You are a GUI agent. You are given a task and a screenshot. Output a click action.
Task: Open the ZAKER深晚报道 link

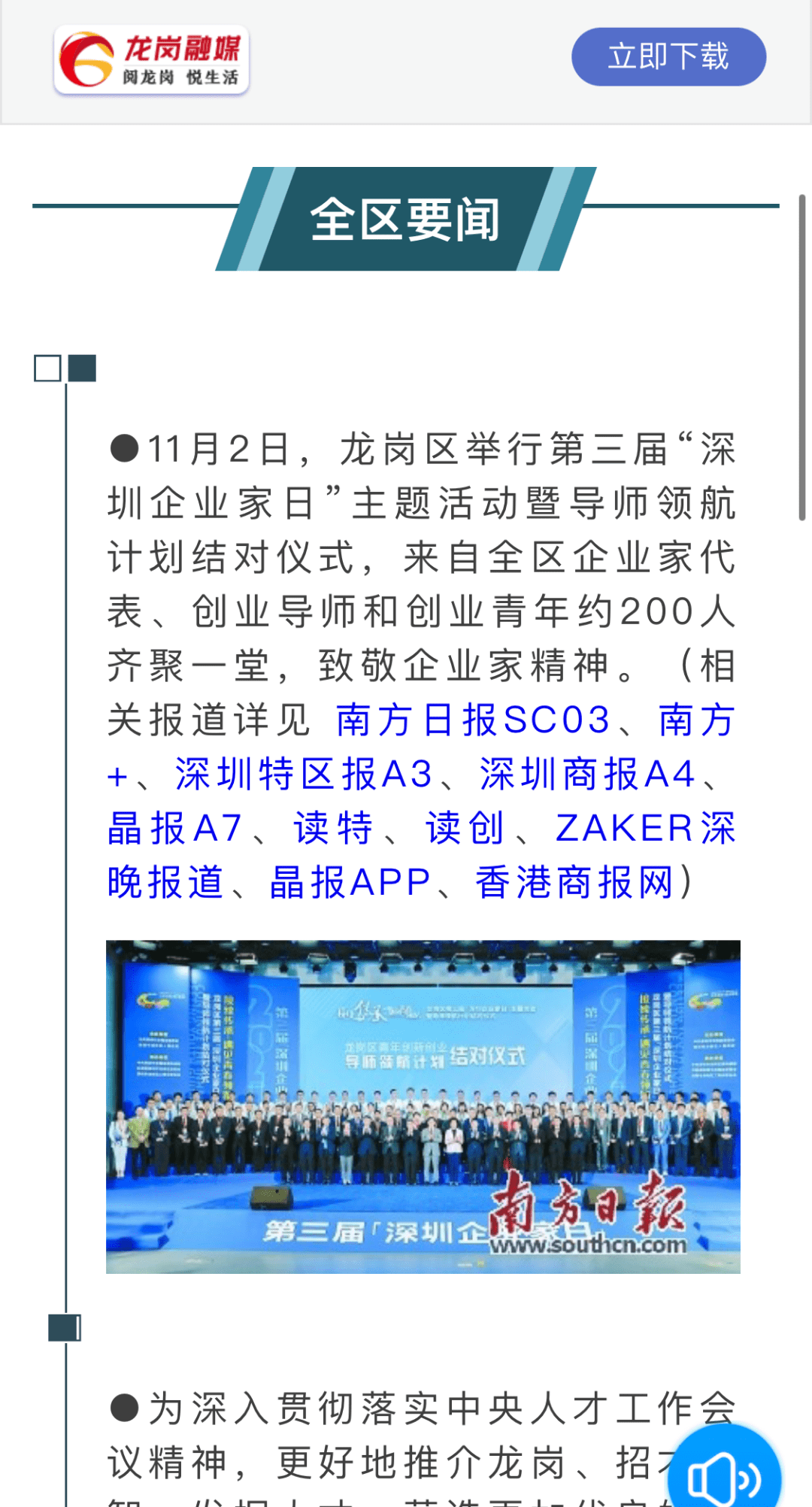tap(645, 829)
